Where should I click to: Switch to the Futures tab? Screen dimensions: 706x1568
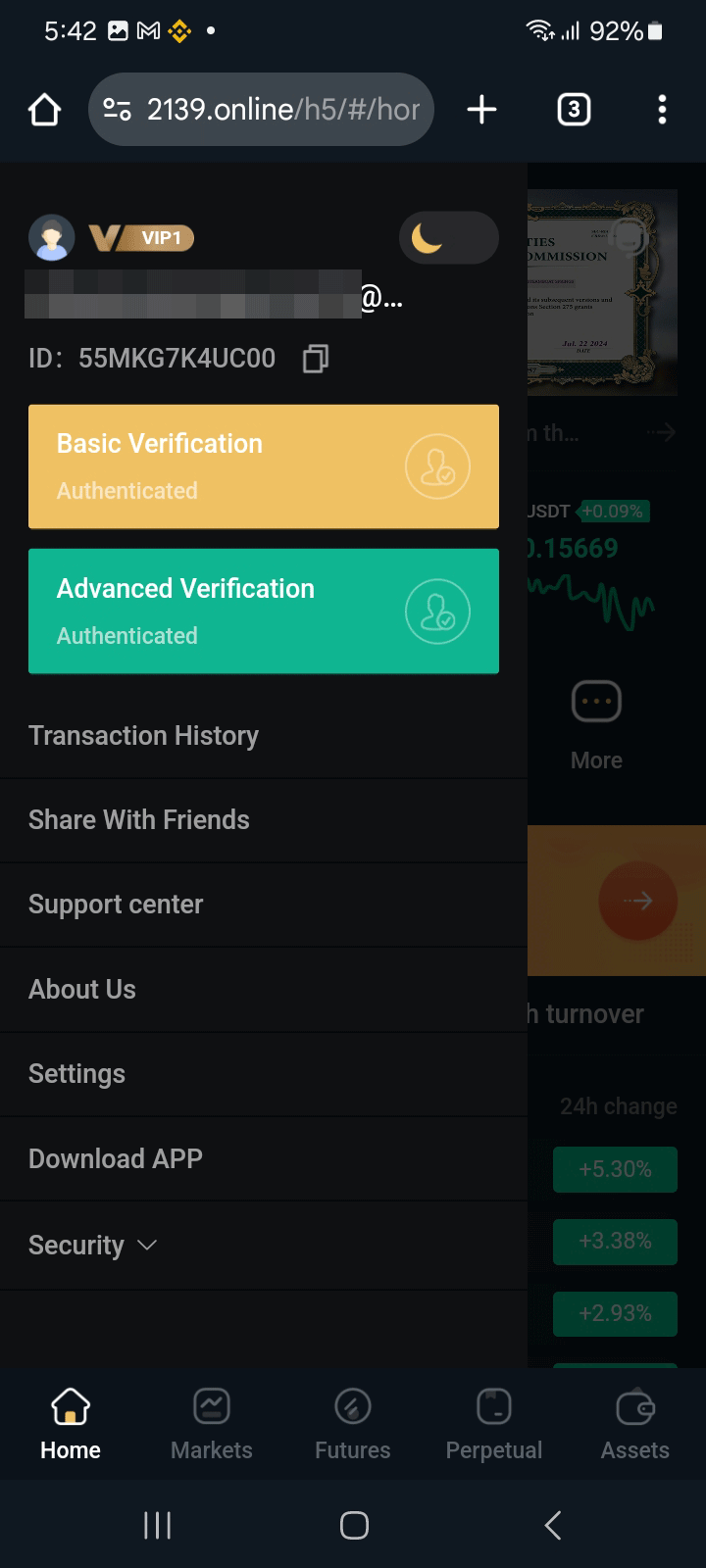click(353, 1424)
